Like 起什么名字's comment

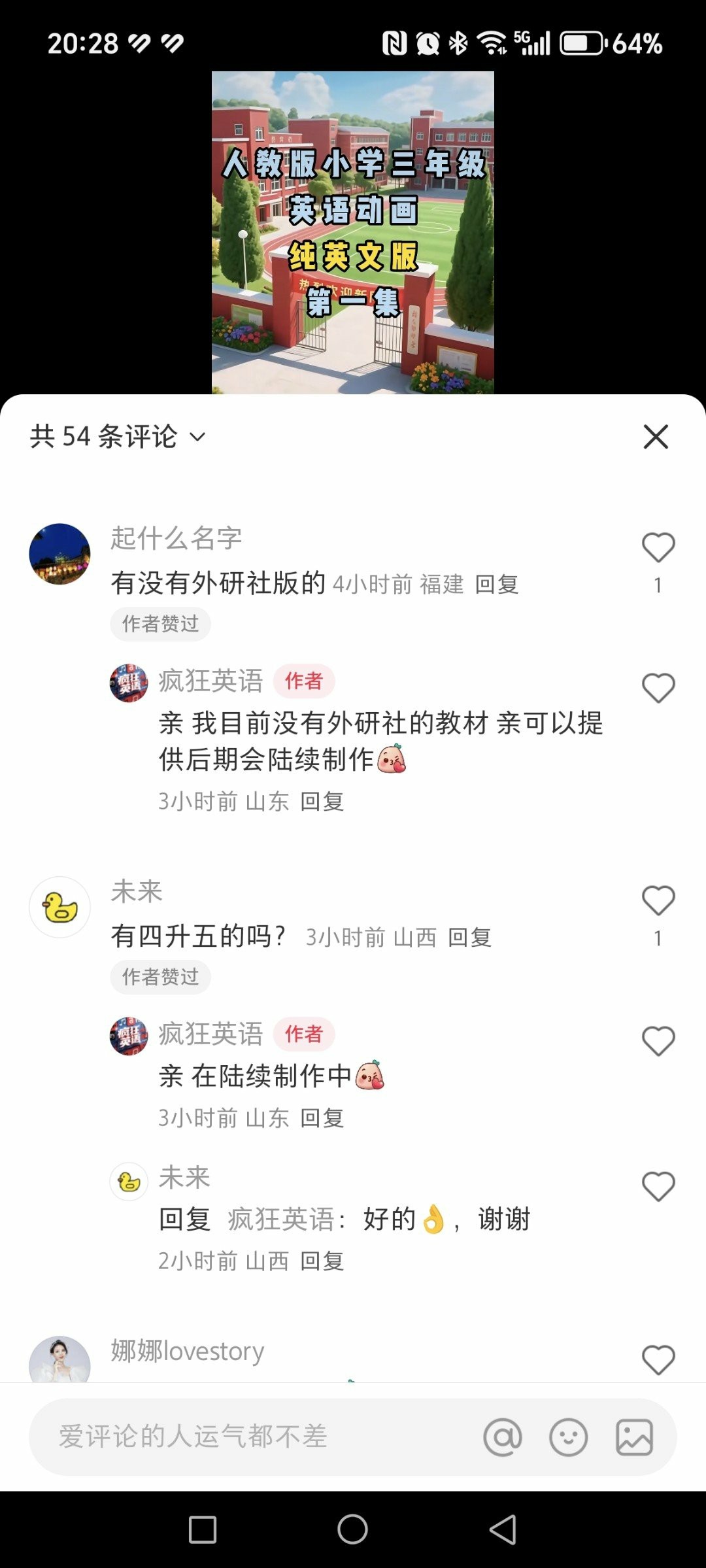coord(658,548)
